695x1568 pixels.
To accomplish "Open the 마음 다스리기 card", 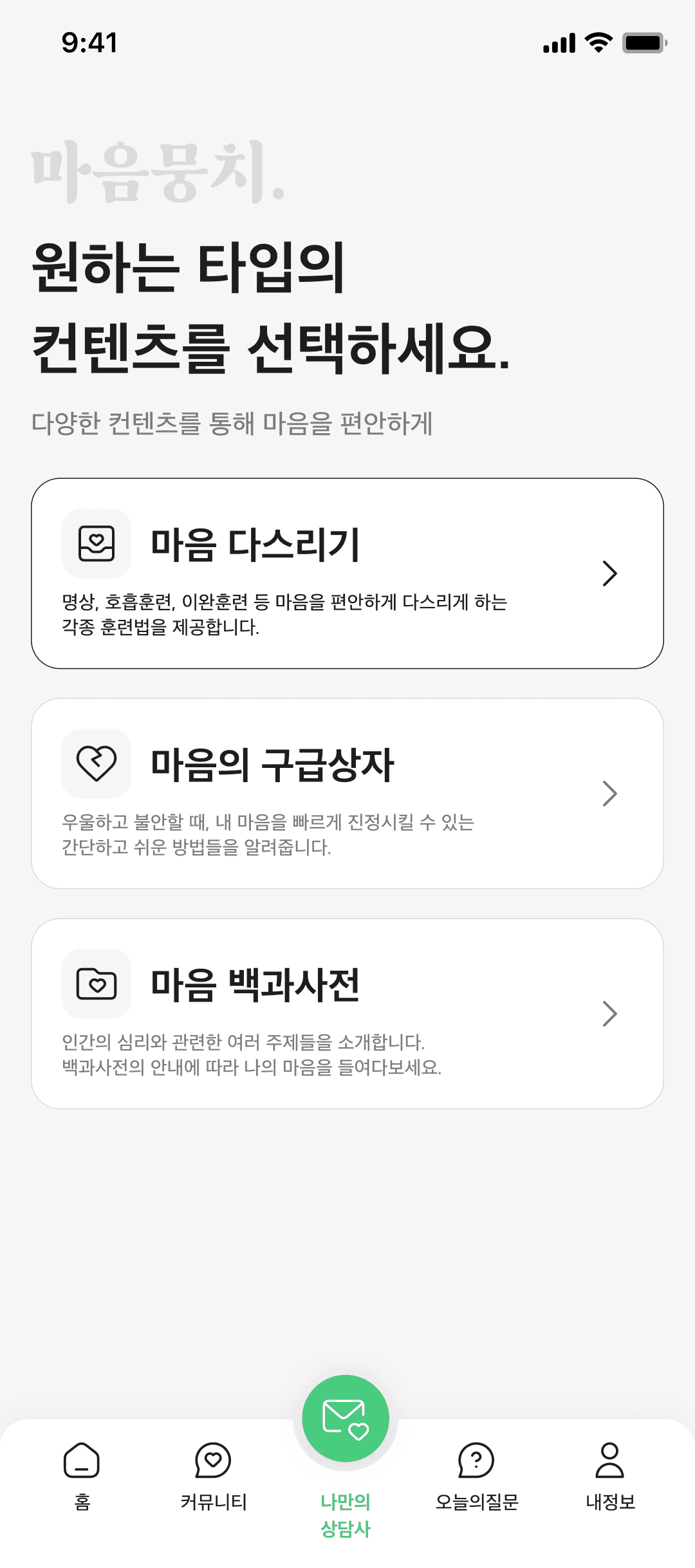I will click(x=347, y=573).
